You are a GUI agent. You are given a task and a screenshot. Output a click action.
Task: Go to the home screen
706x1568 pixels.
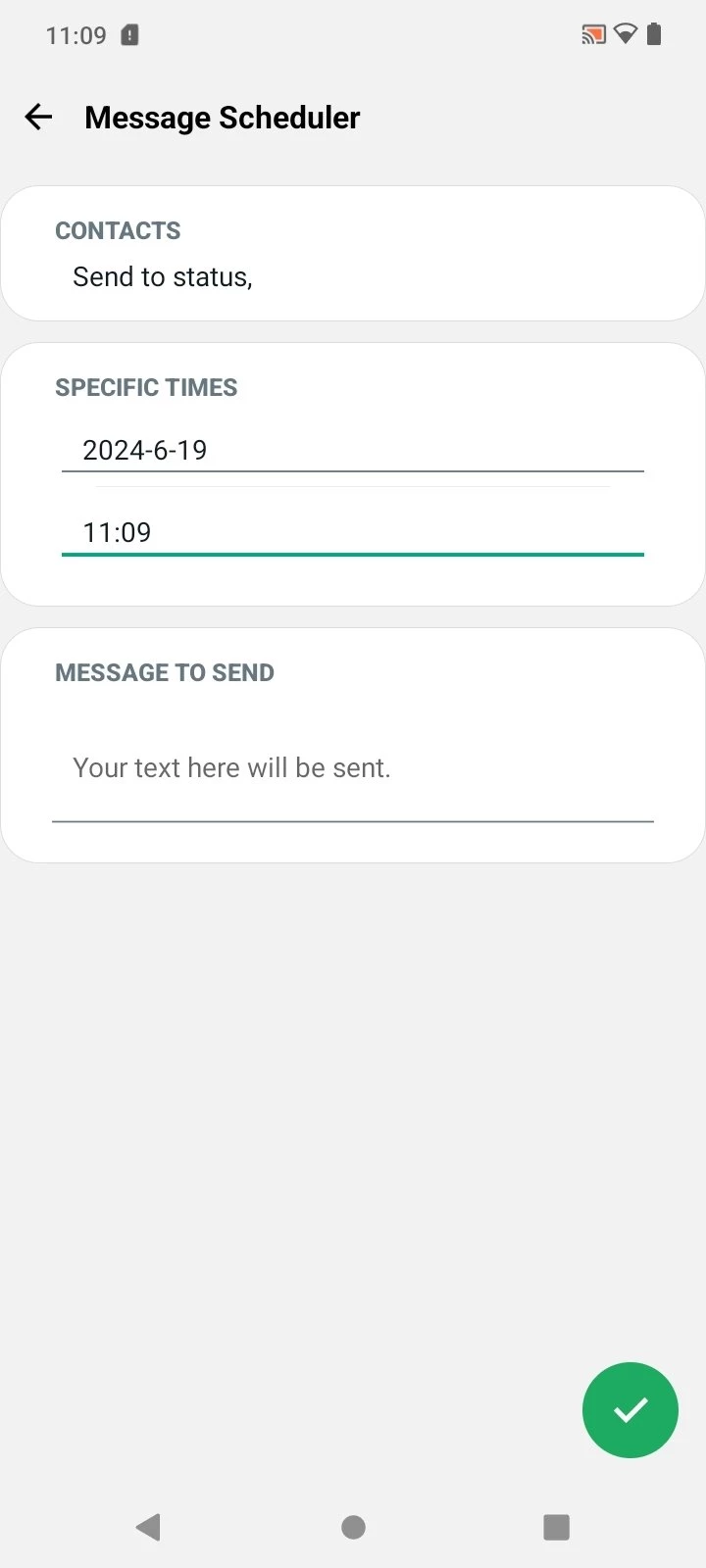pos(353,1527)
